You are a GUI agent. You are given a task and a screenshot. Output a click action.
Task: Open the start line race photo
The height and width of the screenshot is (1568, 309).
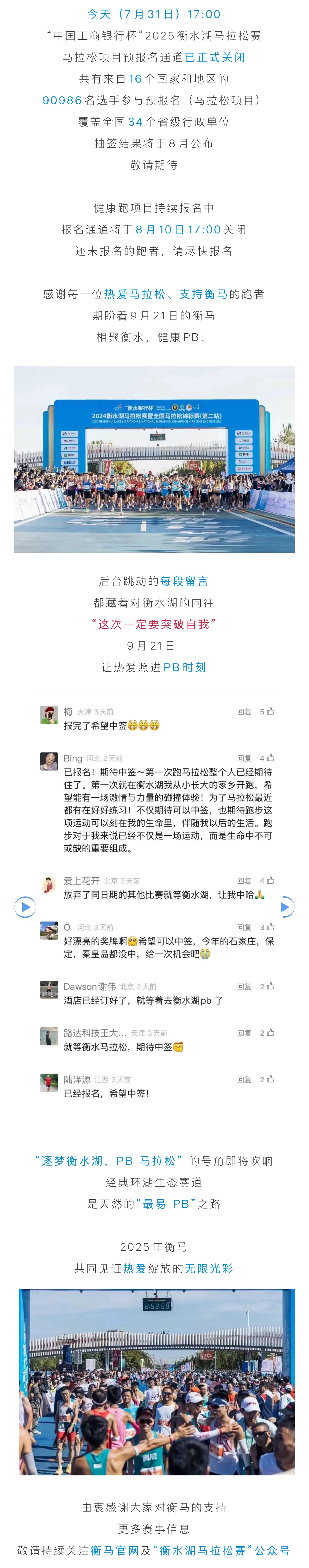(154, 459)
